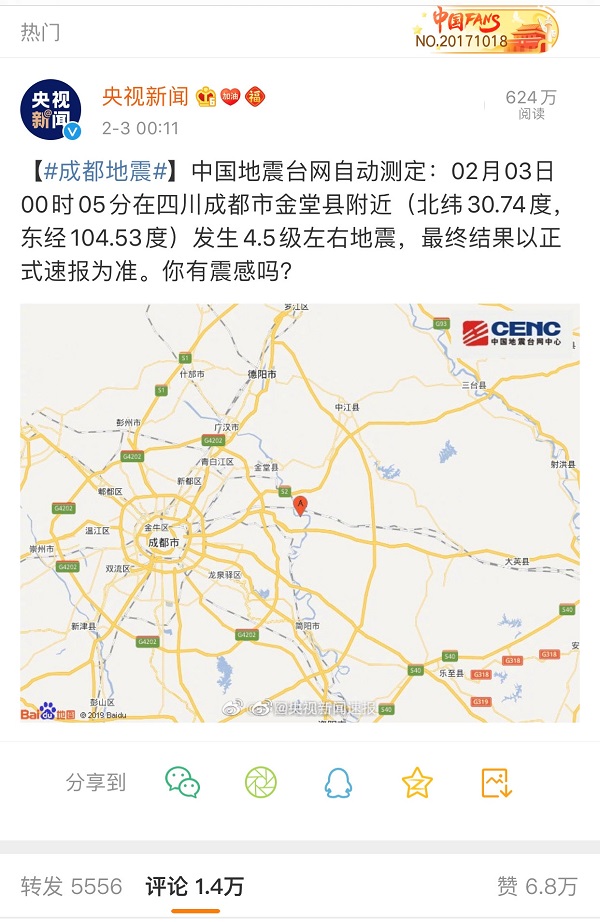
Task: Share post to QQ
Action: [x=338, y=781]
